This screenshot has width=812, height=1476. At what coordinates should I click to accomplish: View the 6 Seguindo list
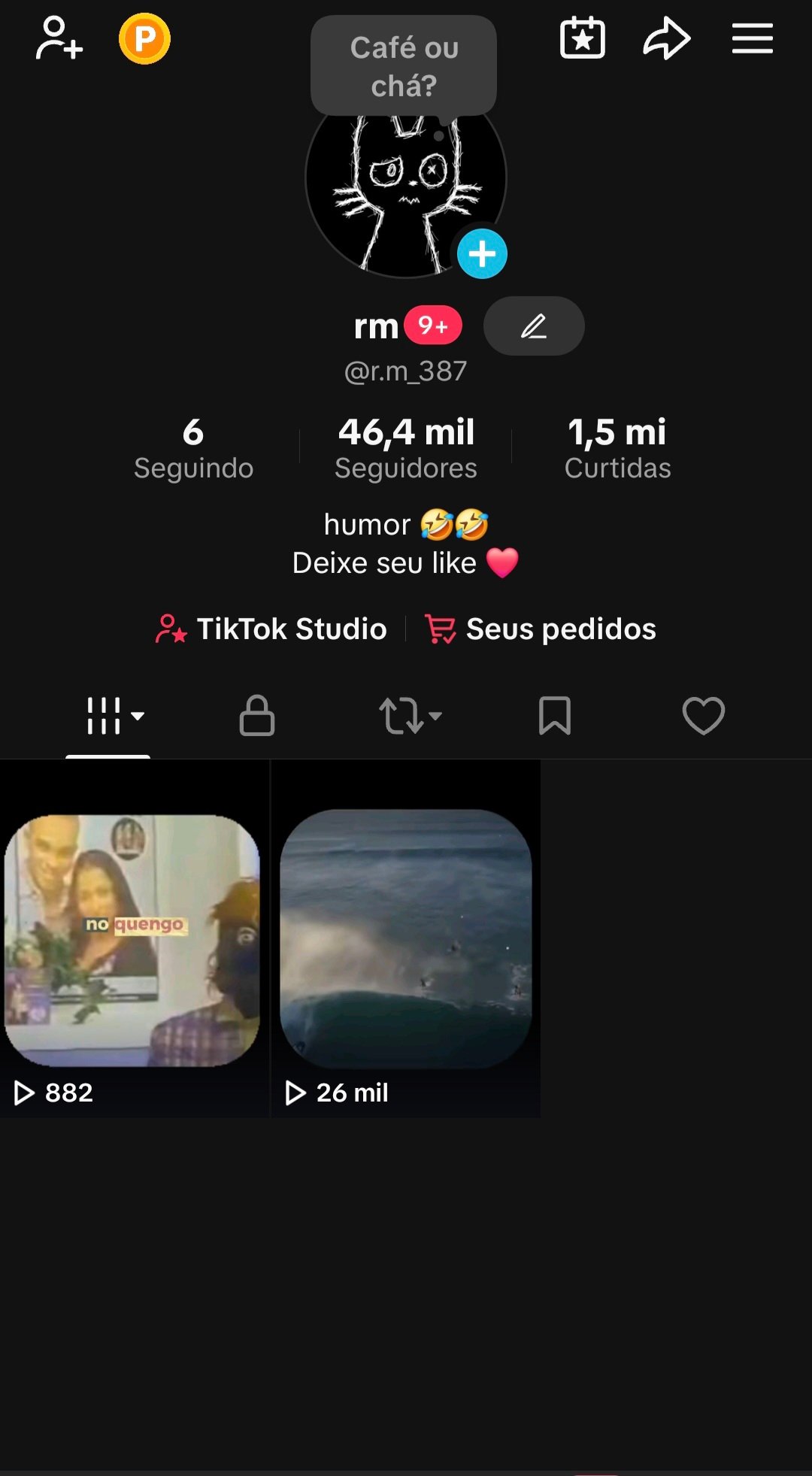pos(193,448)
